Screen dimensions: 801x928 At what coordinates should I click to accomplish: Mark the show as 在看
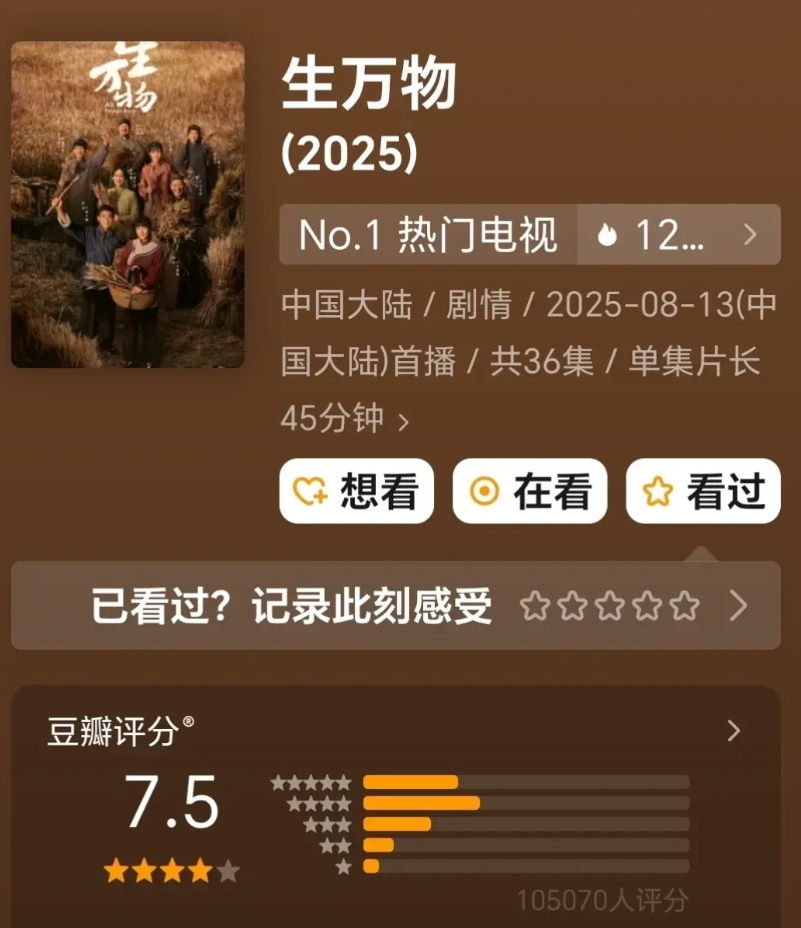[530, 491]
